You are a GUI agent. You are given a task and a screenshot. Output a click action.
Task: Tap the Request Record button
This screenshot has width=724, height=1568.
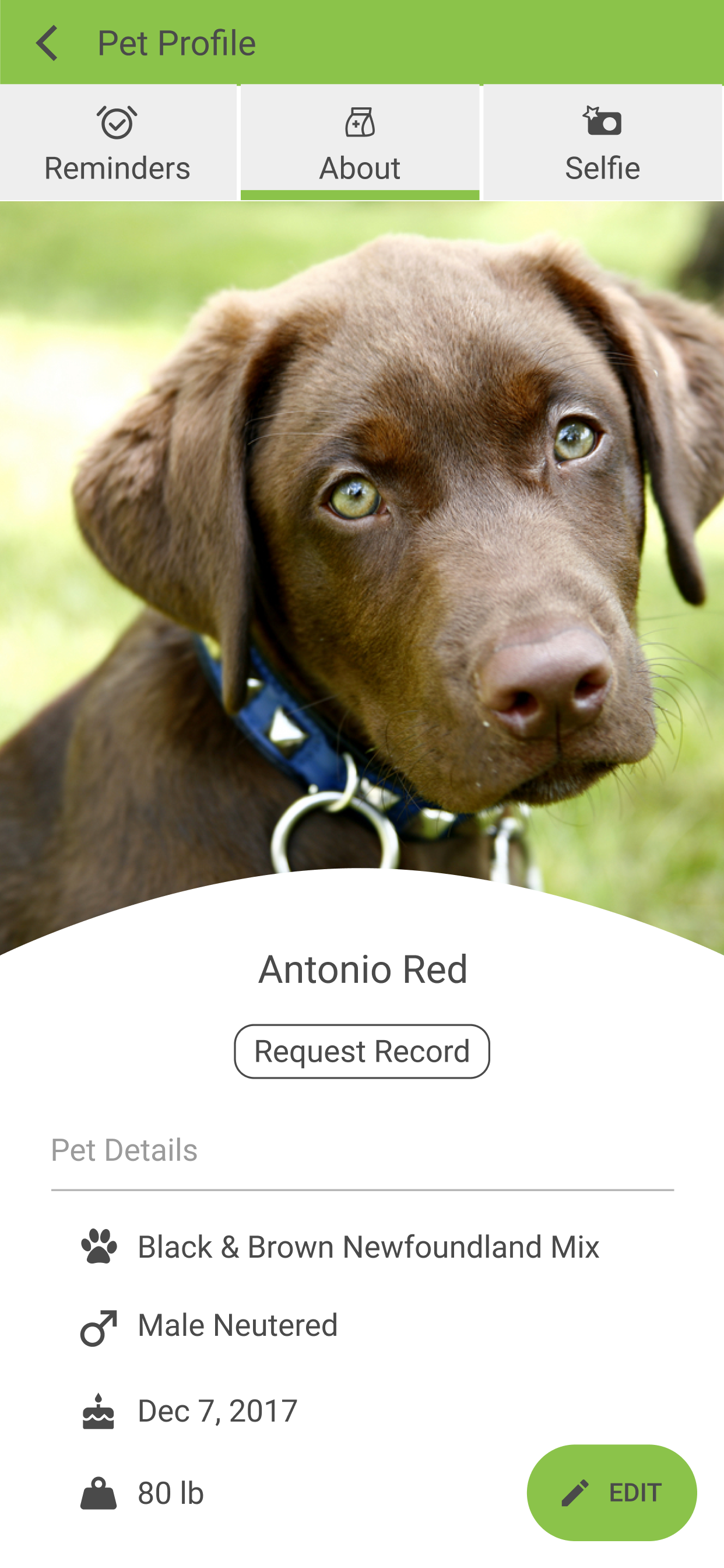(362, 1051)
